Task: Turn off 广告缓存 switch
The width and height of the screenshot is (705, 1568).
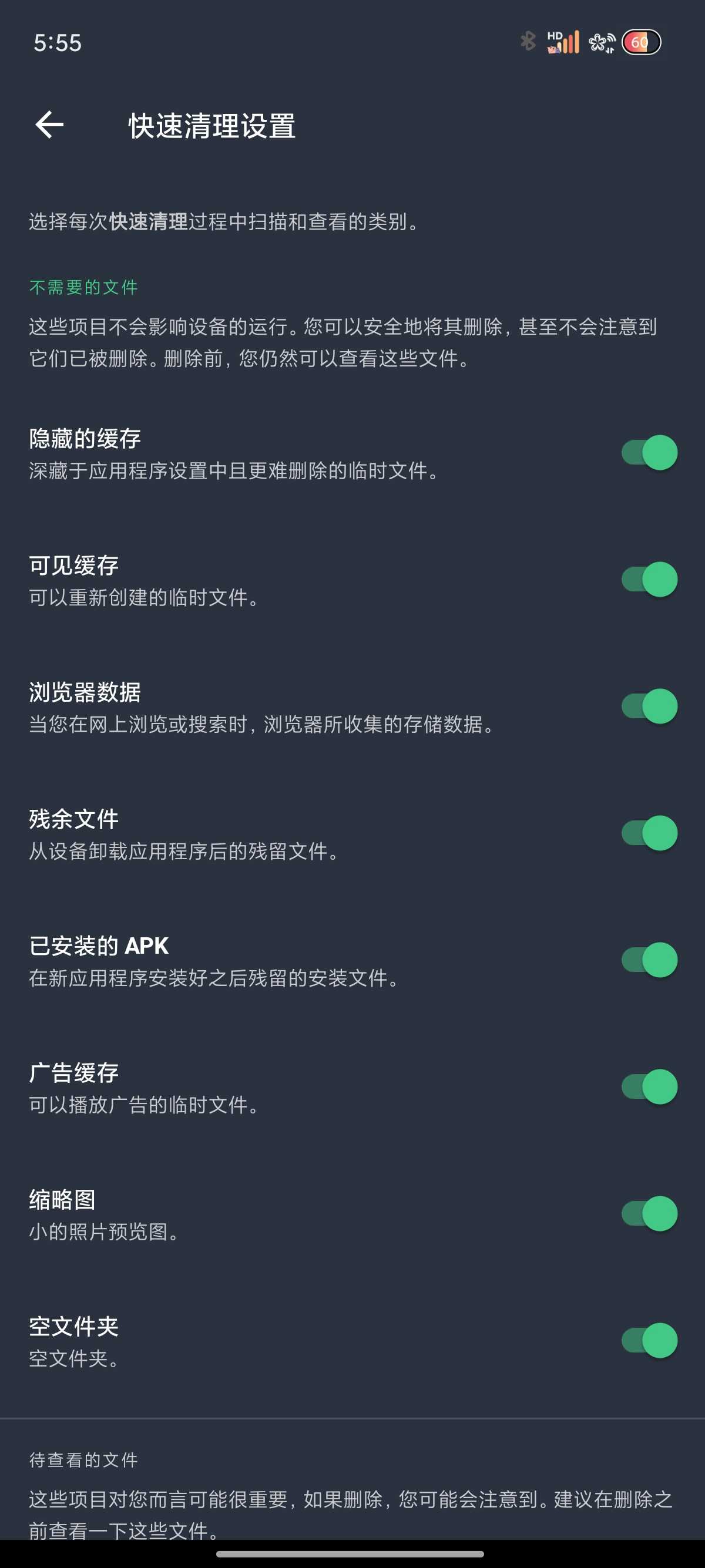Action: 649,1086
